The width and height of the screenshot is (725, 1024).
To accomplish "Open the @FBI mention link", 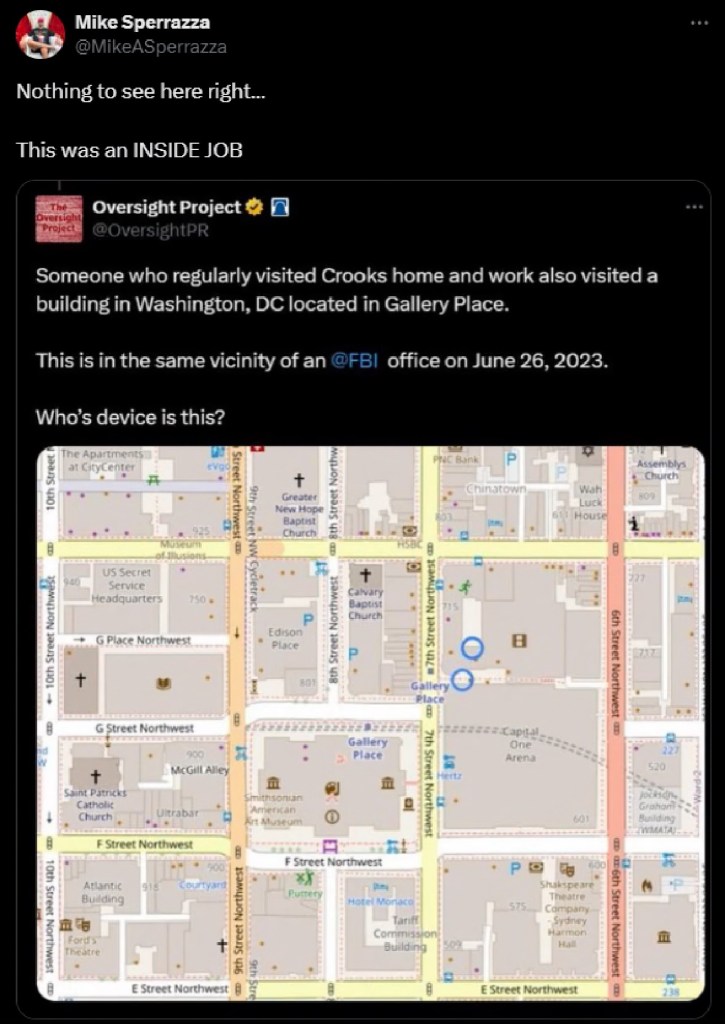I will point(353,361).
